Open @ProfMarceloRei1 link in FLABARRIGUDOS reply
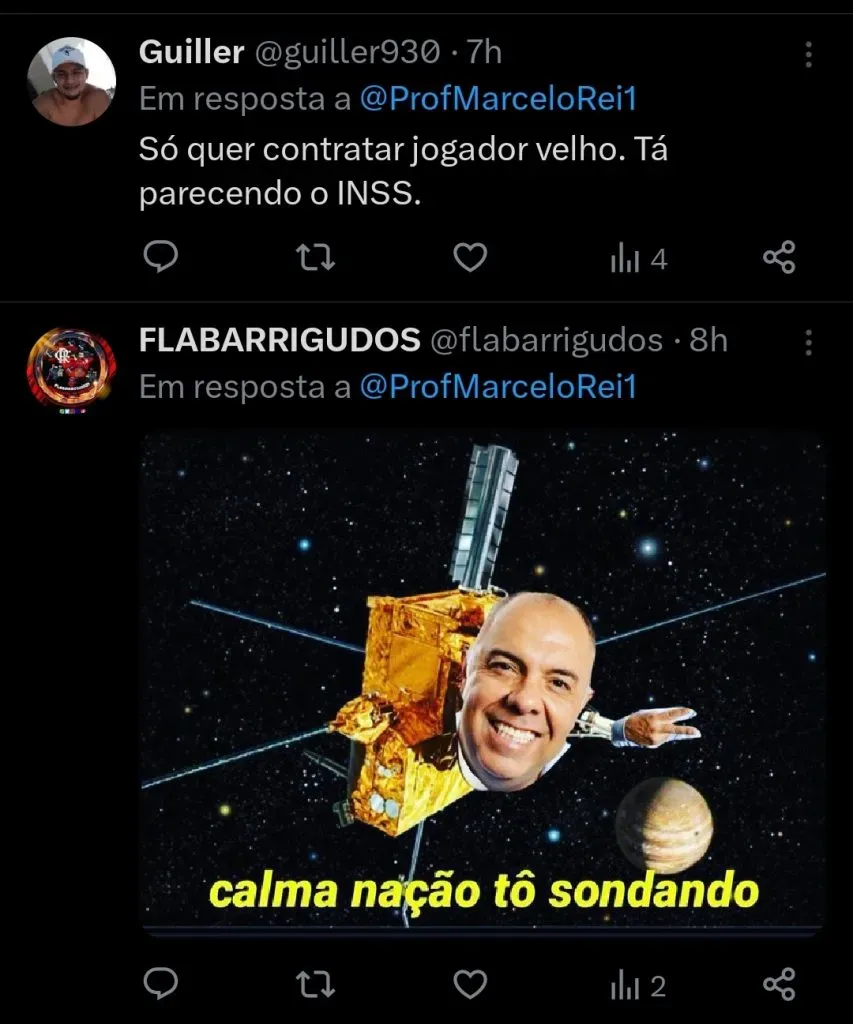 497,387
